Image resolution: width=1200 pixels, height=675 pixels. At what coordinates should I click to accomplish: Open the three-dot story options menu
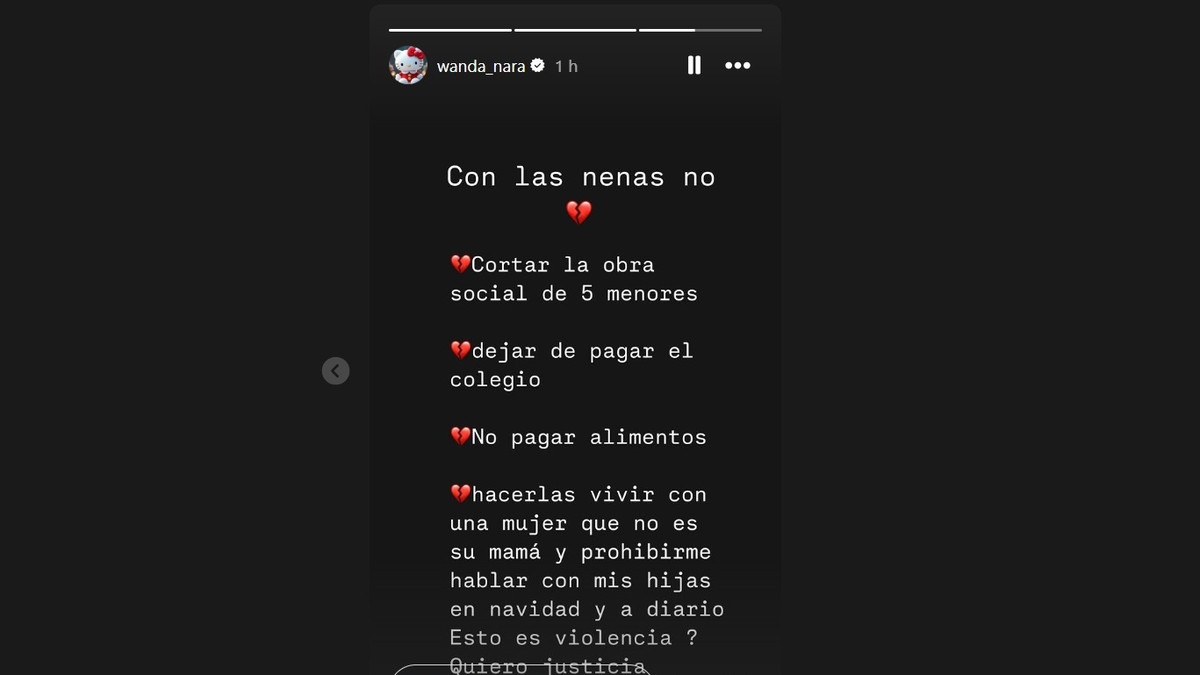[738, 66]
